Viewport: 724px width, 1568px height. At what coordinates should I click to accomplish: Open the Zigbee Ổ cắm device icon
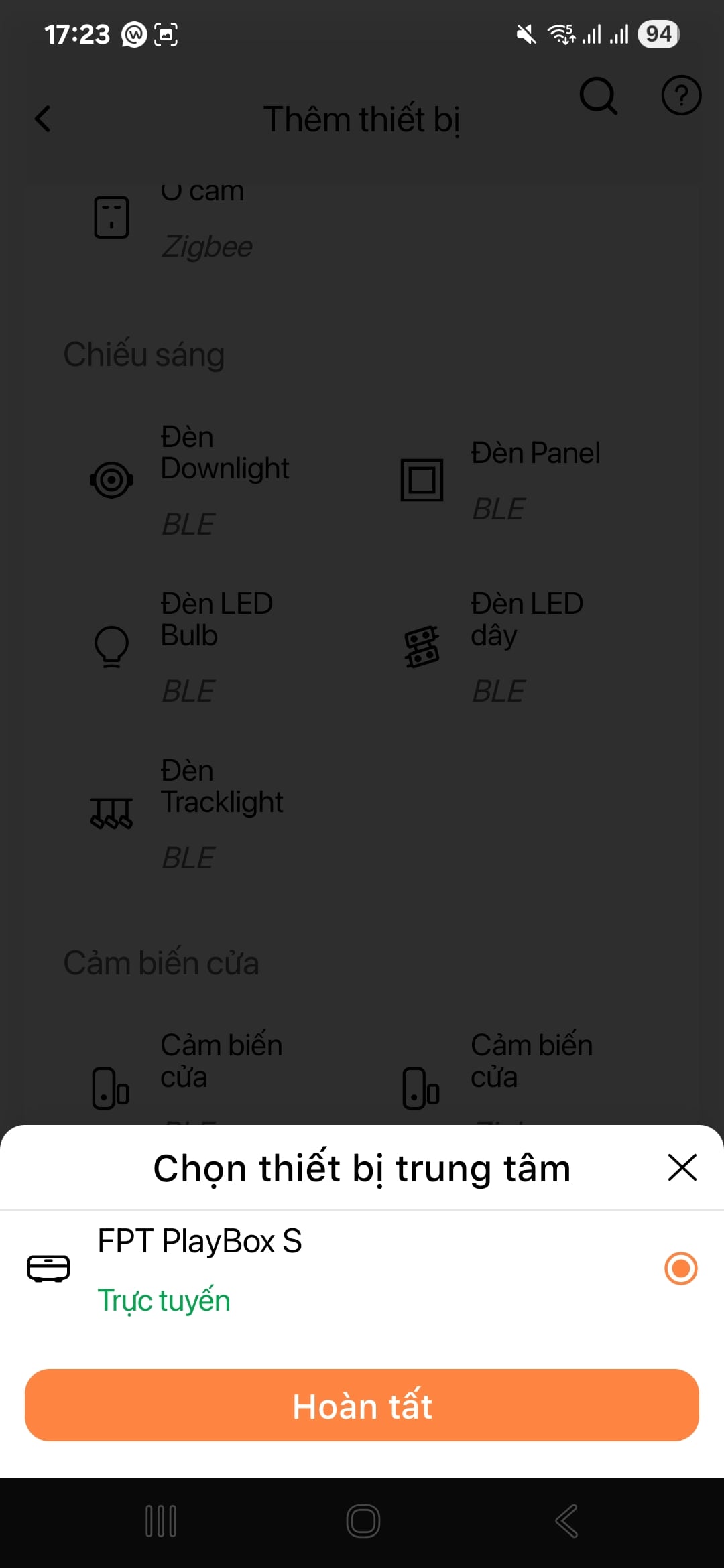pyautogui.click(x=111, y=216)
